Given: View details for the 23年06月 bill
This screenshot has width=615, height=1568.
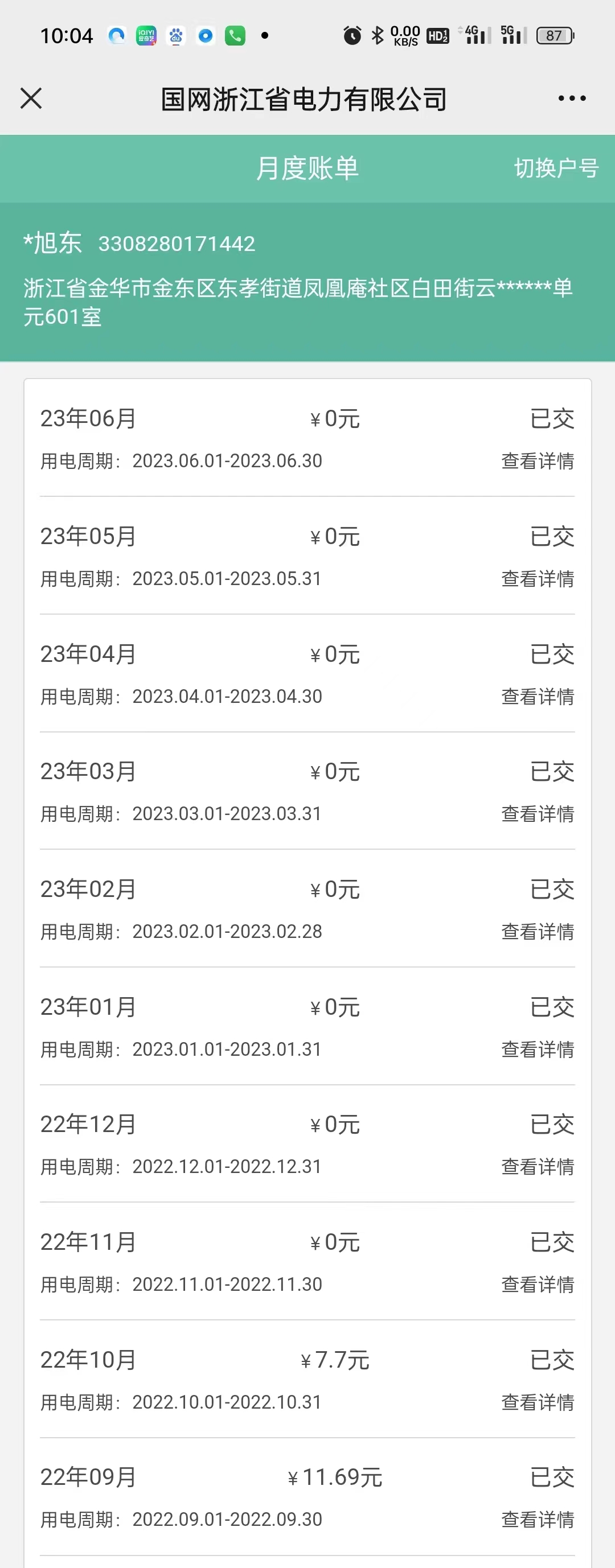Looking at the screenshot, I should pos(537,461).
